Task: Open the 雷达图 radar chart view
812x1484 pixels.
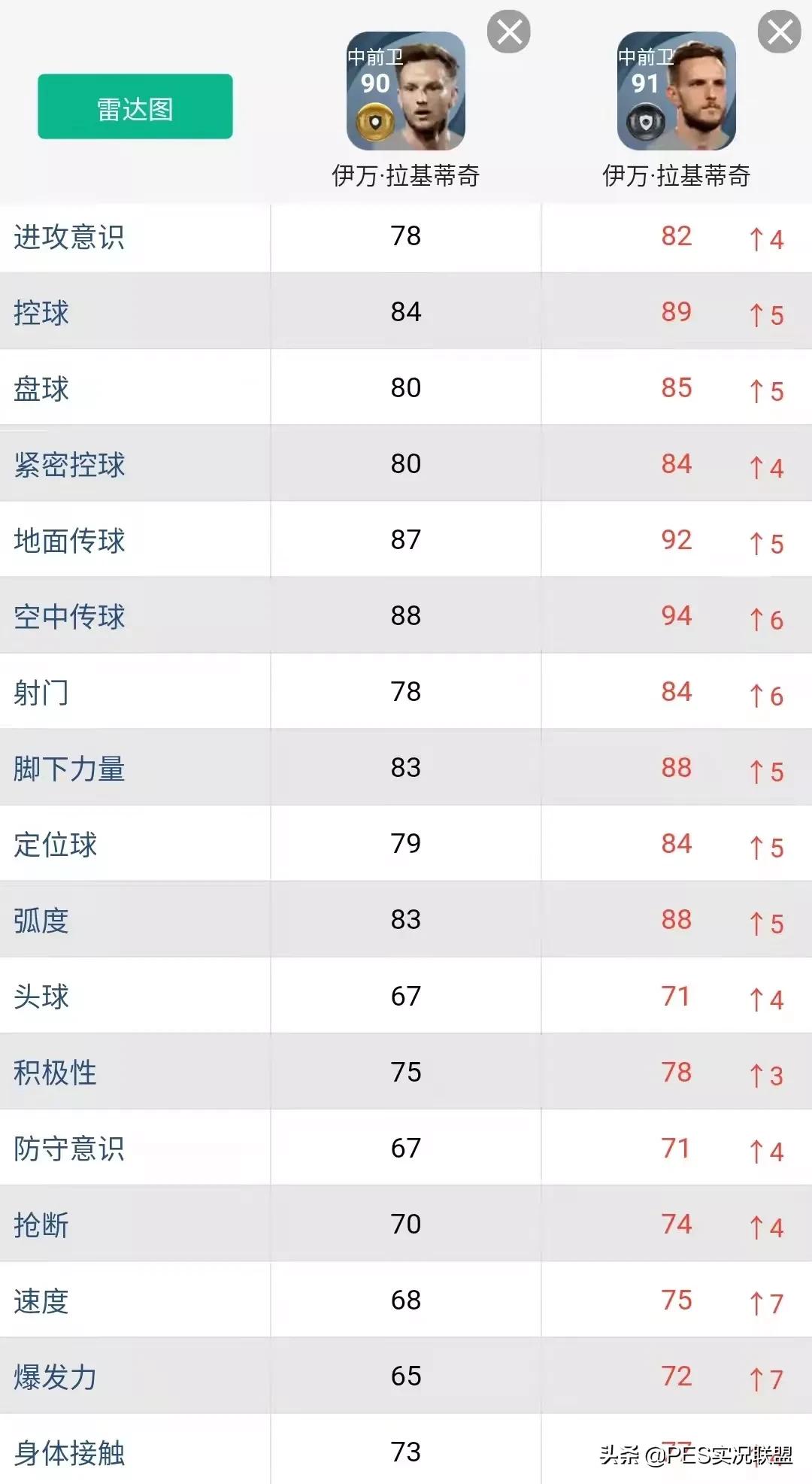Action: click(134, 105)
